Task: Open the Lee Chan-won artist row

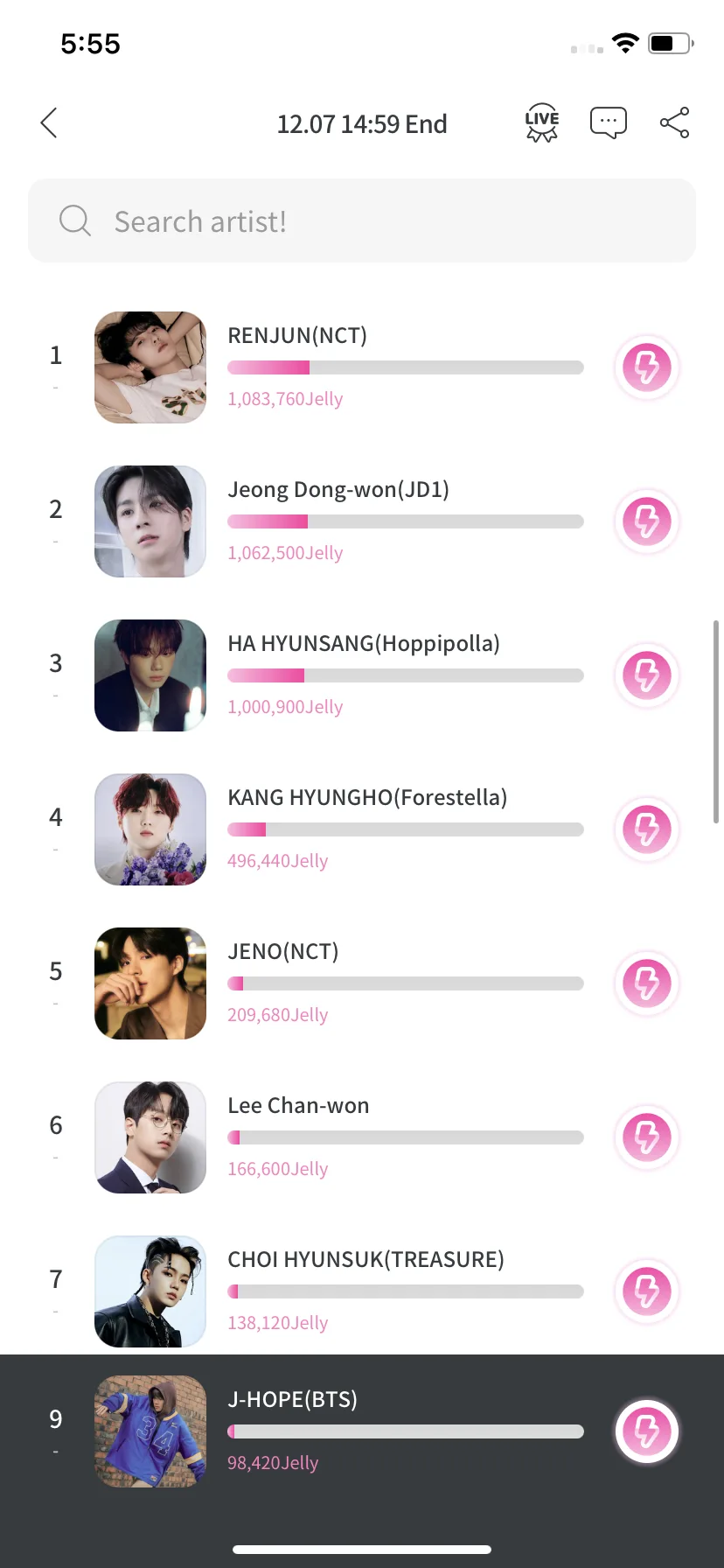Action: click(298, 1106)
